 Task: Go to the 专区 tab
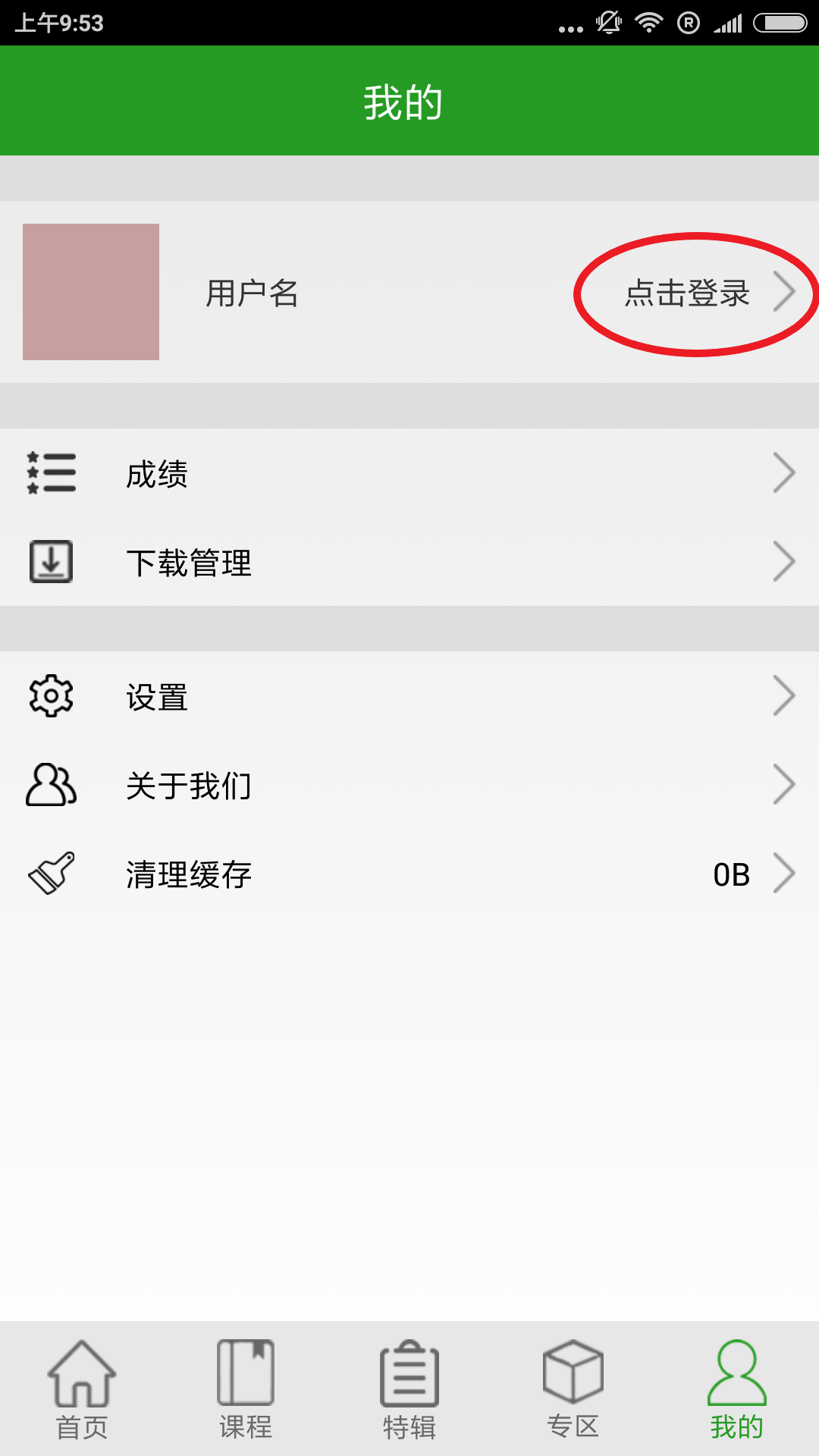click(x=573, y=1389)
